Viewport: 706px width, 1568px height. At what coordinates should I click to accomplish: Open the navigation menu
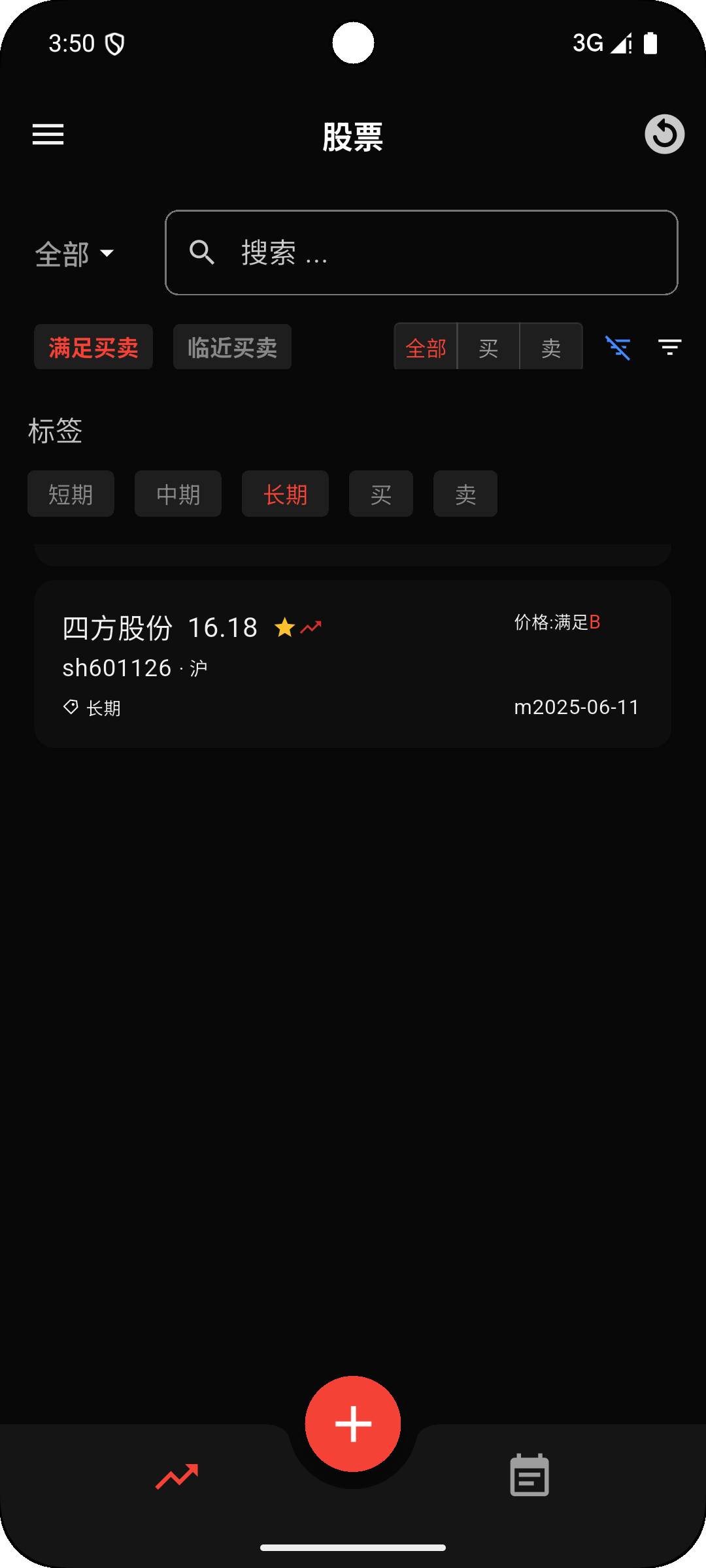[48, 134]
